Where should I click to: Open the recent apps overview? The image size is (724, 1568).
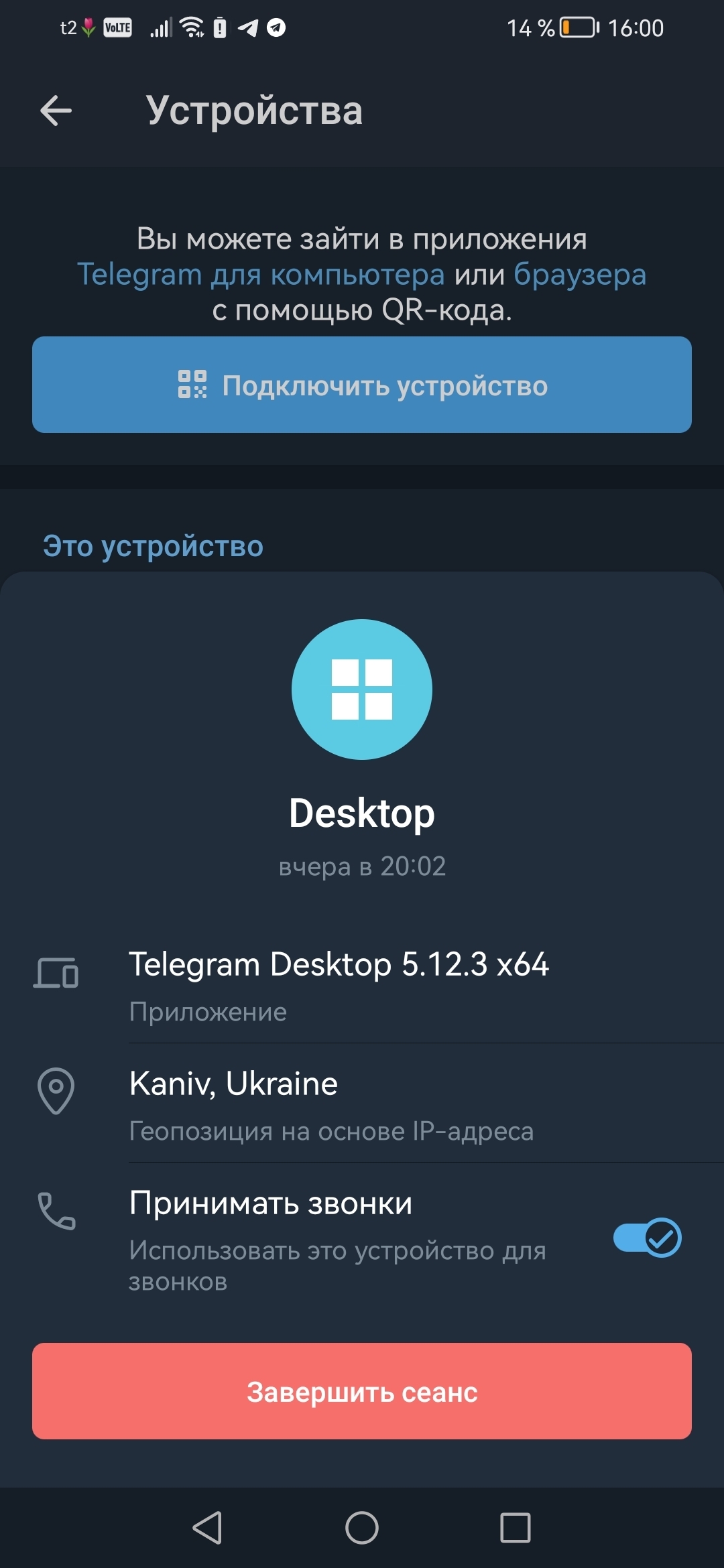click(516, 1528)
